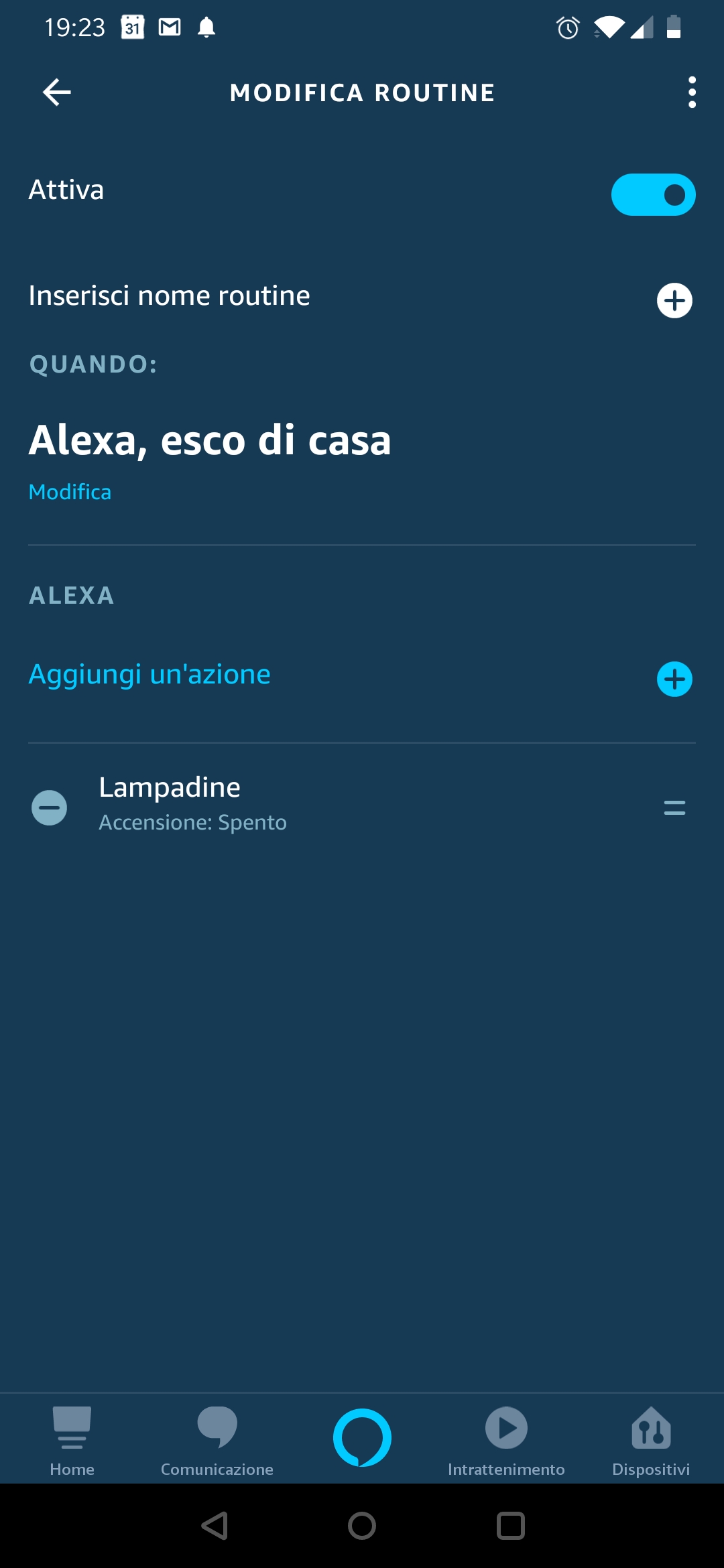724x1568 pixels.
Task: Open the recent apps view
Action: [x=510, y=1526]
